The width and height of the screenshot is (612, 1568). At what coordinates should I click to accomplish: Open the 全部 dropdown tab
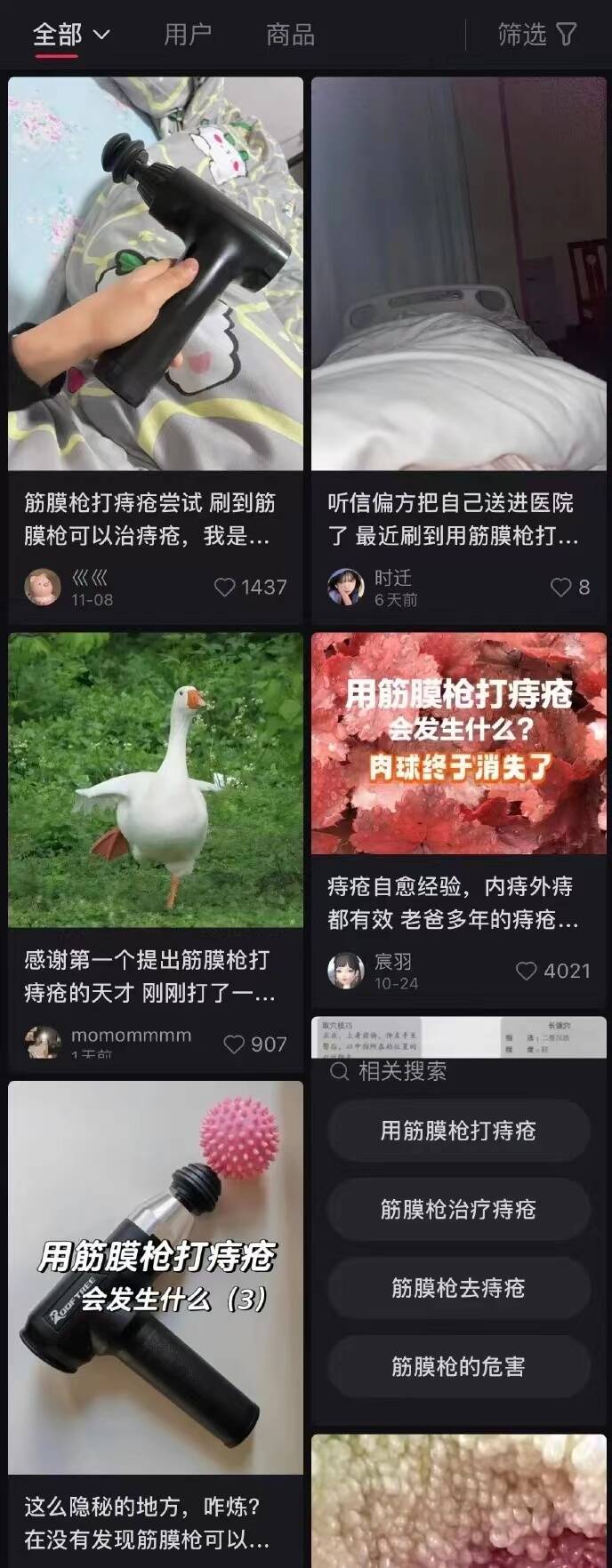(x=69, y=35)
